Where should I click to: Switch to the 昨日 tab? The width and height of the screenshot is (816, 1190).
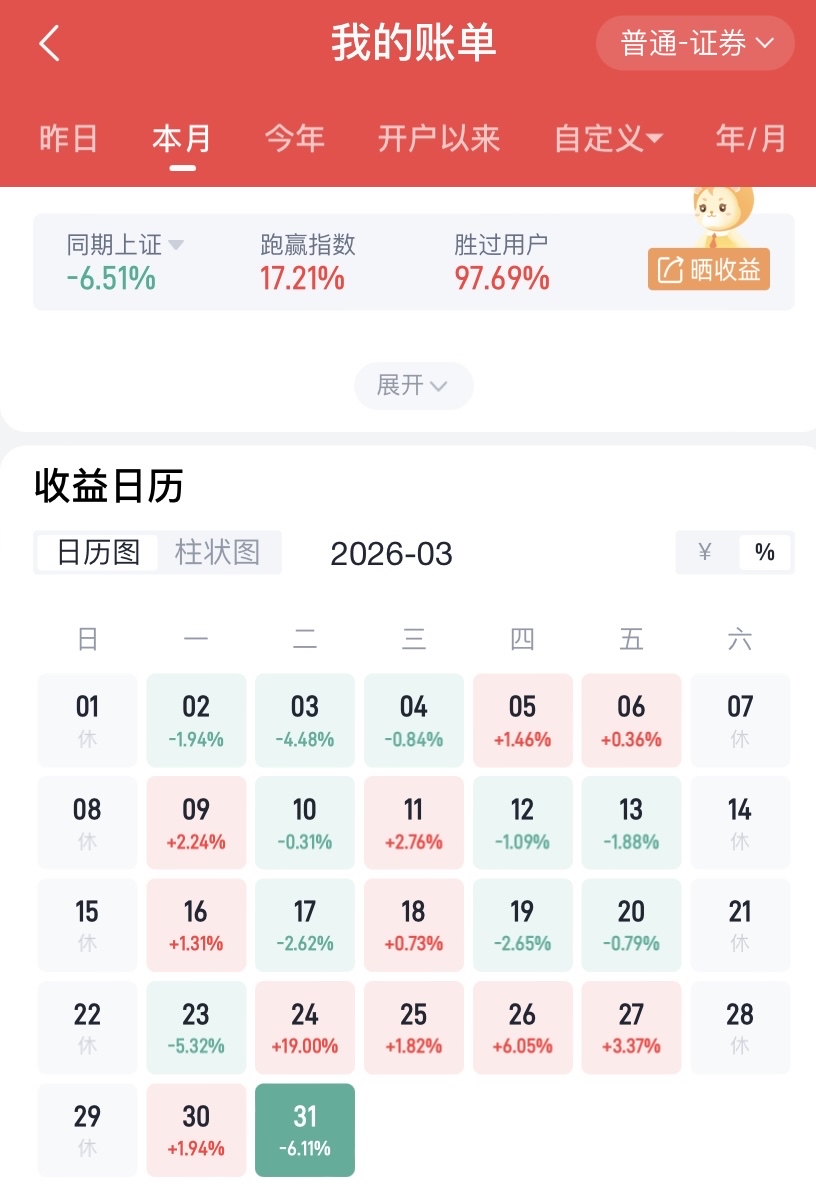coord(68,138)
